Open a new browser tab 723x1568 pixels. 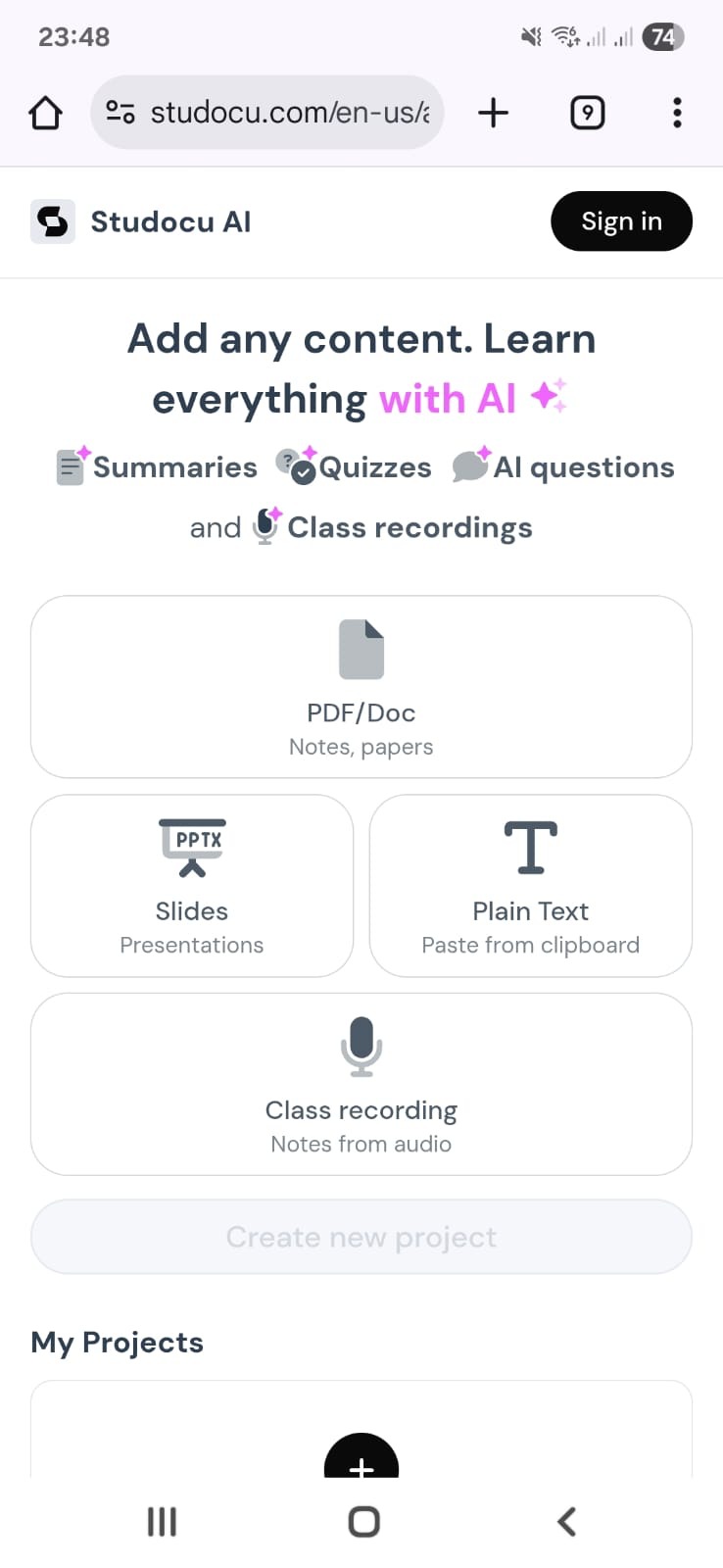pos(493,114)
